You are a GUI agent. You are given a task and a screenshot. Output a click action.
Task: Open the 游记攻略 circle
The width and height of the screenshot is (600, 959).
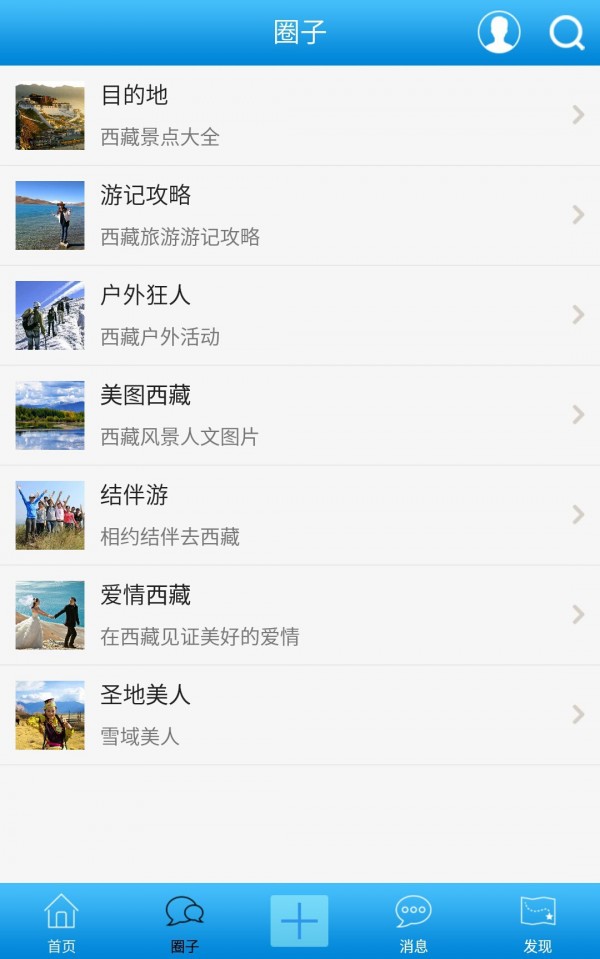tap(300, 216)
